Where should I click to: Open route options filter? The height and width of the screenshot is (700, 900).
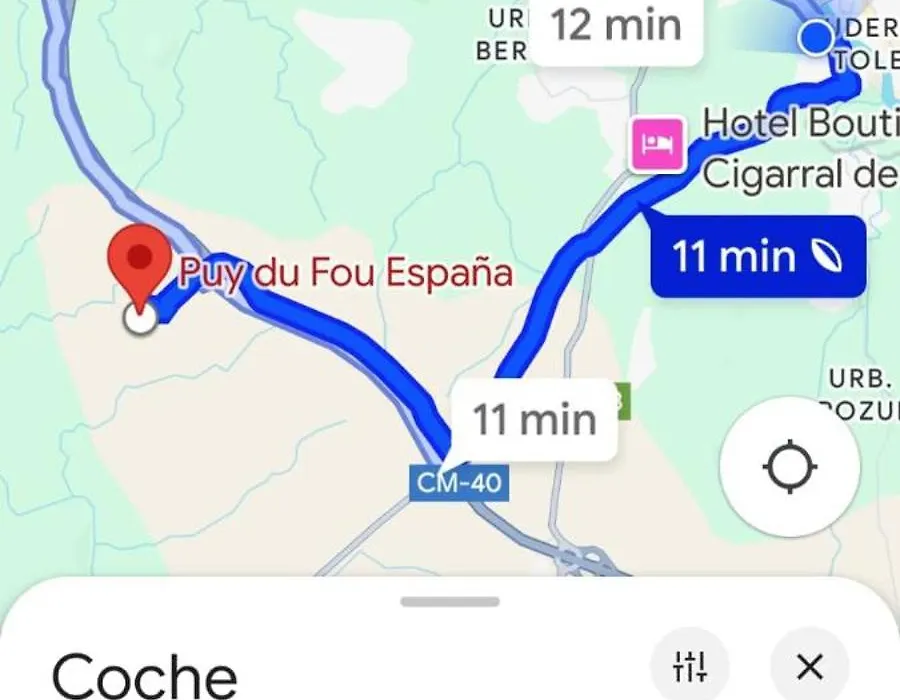(x=689, y=664)
